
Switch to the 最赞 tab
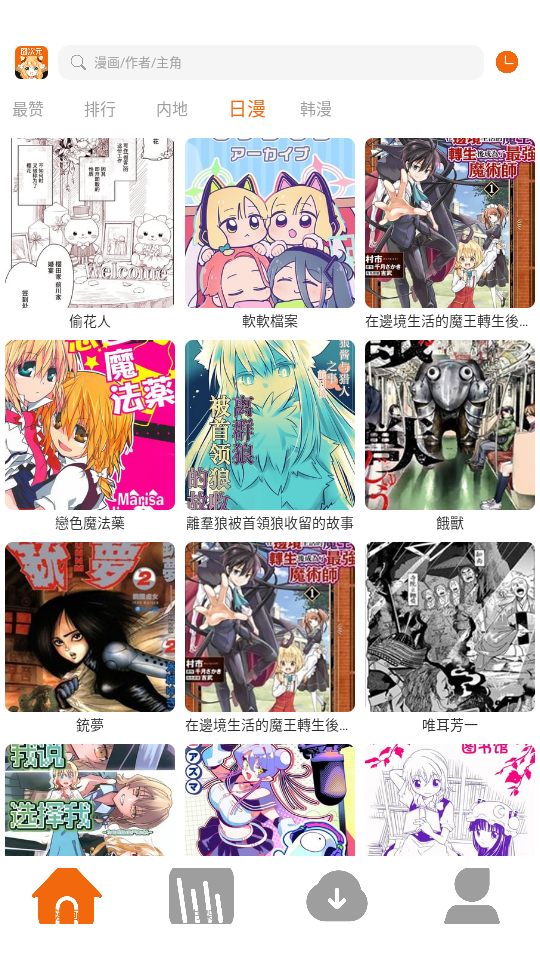(28, 110)
